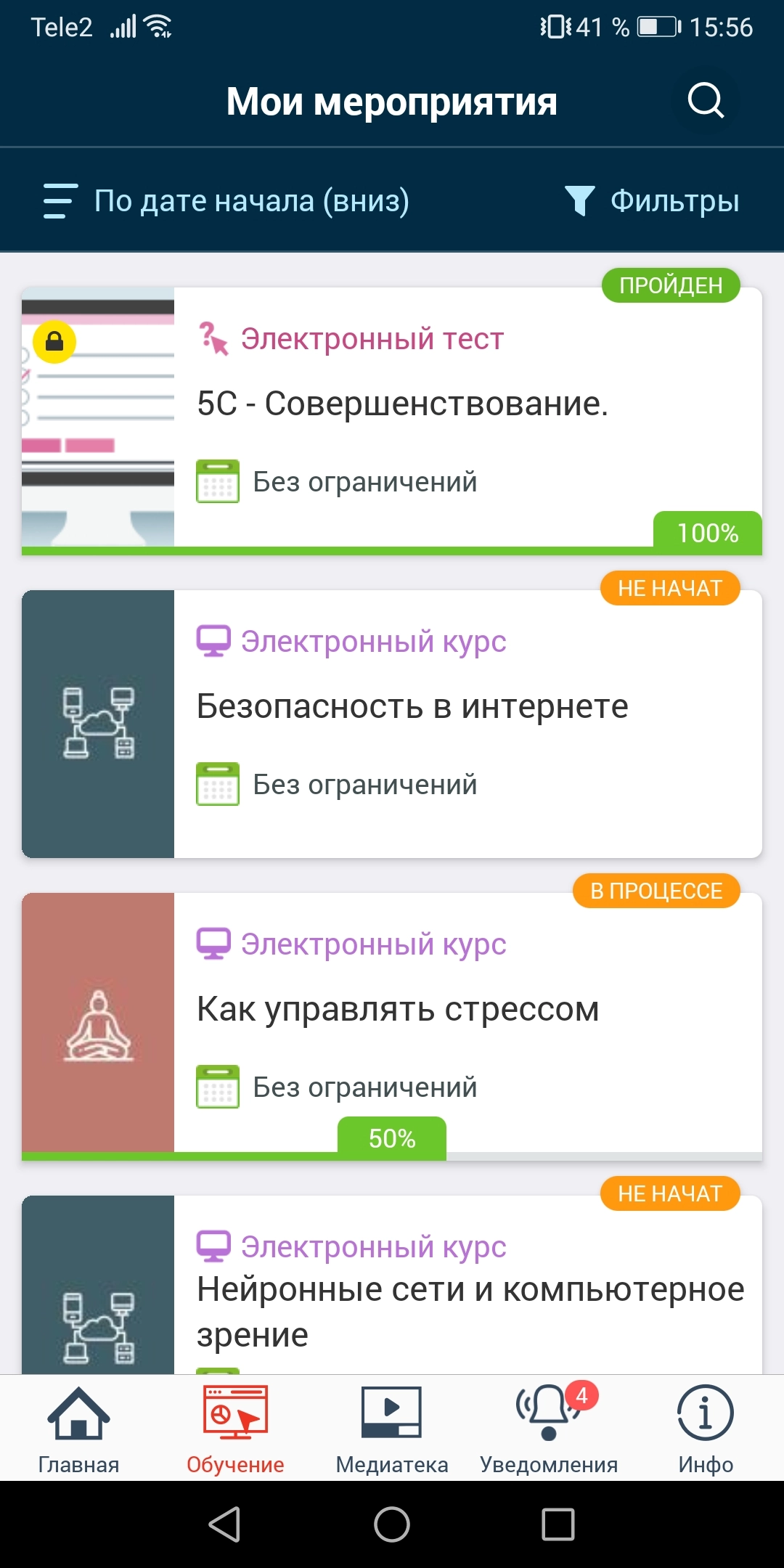Tap the system home button
The width and height of the screenshot is (784, 1568).
pos(392,1524)
